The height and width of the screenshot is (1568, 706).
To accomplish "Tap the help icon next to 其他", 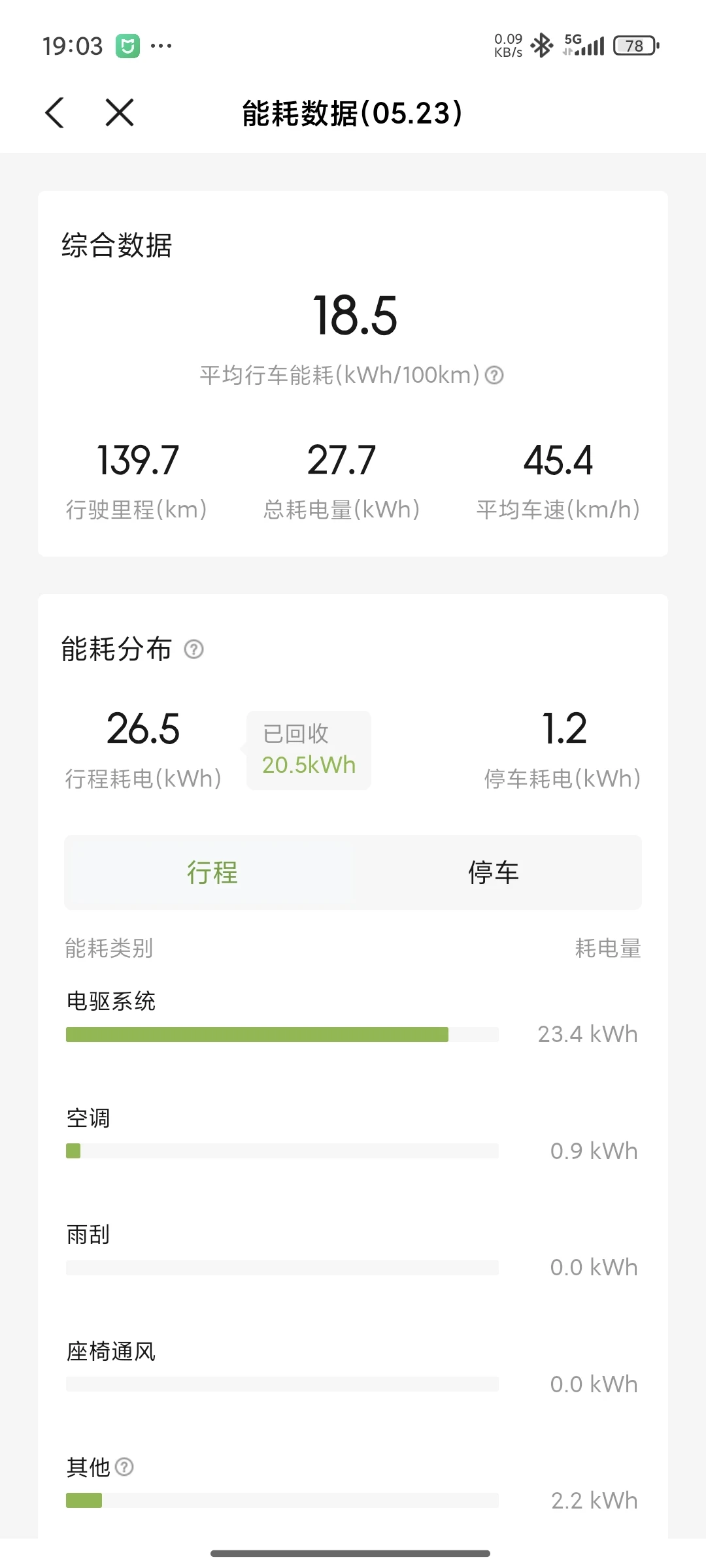I will point(124,1467).
